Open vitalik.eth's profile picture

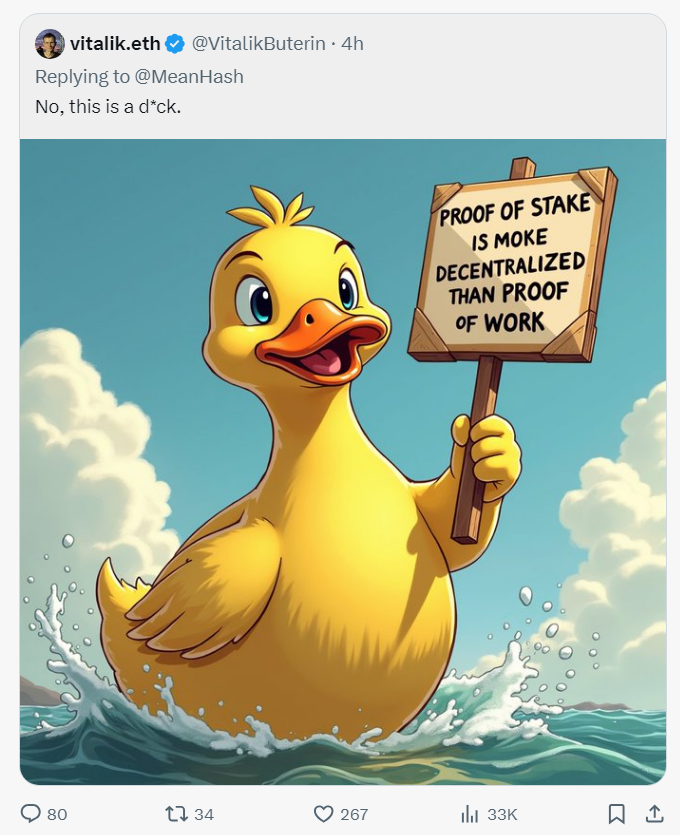[49, 44]
